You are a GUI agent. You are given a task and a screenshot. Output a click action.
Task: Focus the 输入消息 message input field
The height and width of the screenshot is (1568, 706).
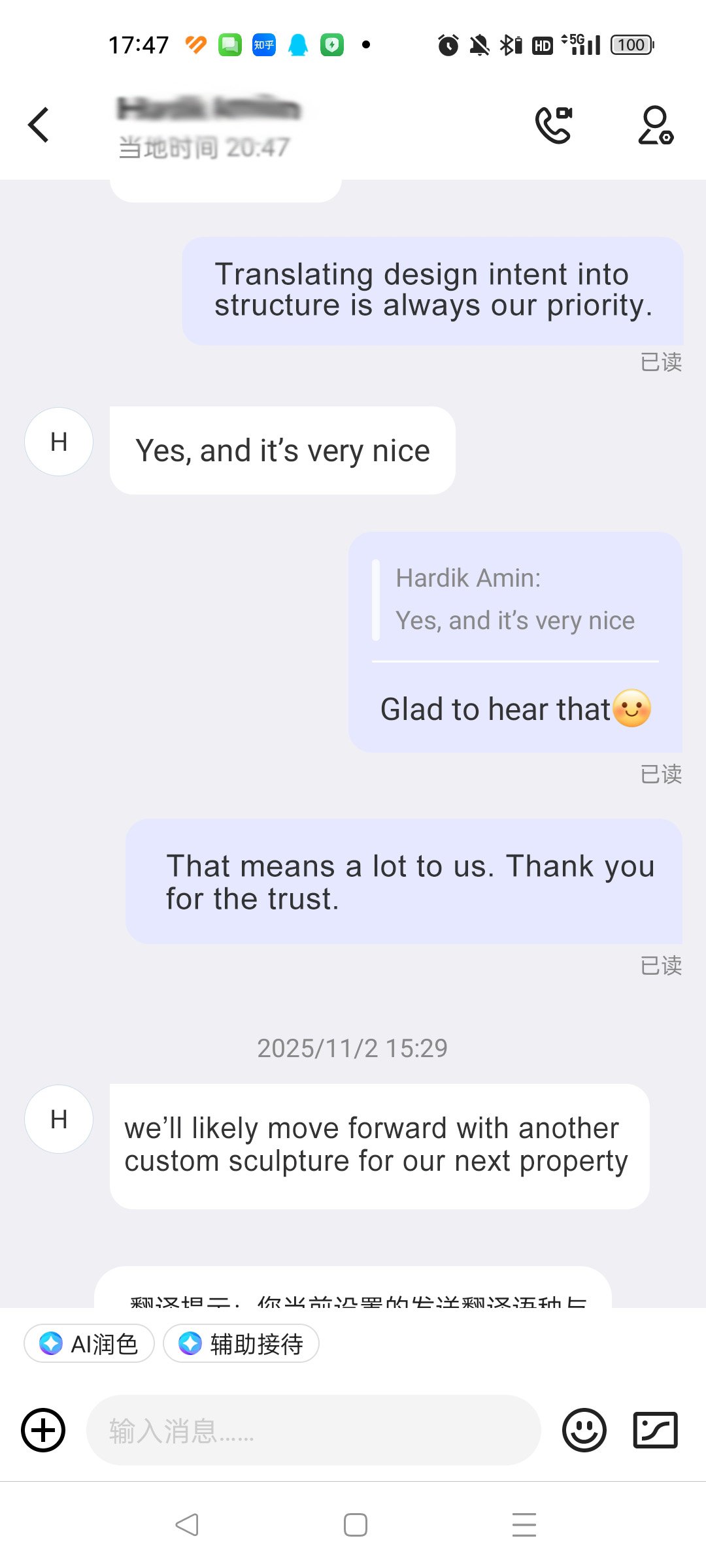(314, 1430)
